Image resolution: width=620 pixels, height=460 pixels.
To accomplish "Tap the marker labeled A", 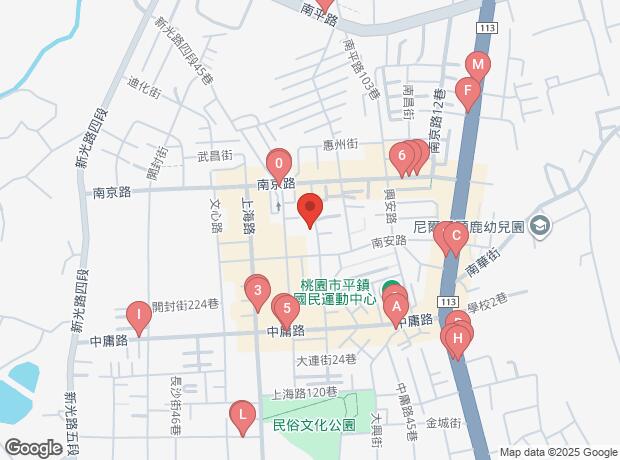I will 397,306.
